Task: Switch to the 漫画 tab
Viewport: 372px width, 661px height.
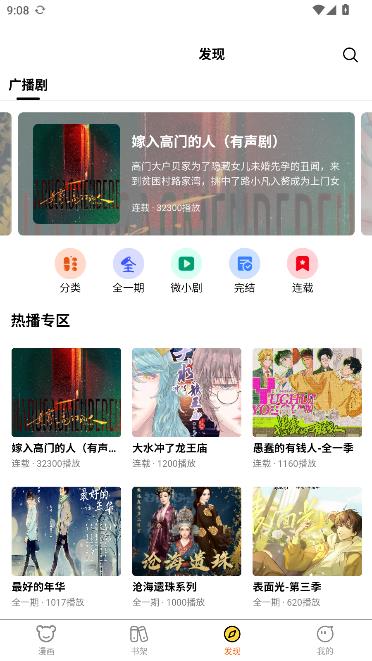Action: 46,640
